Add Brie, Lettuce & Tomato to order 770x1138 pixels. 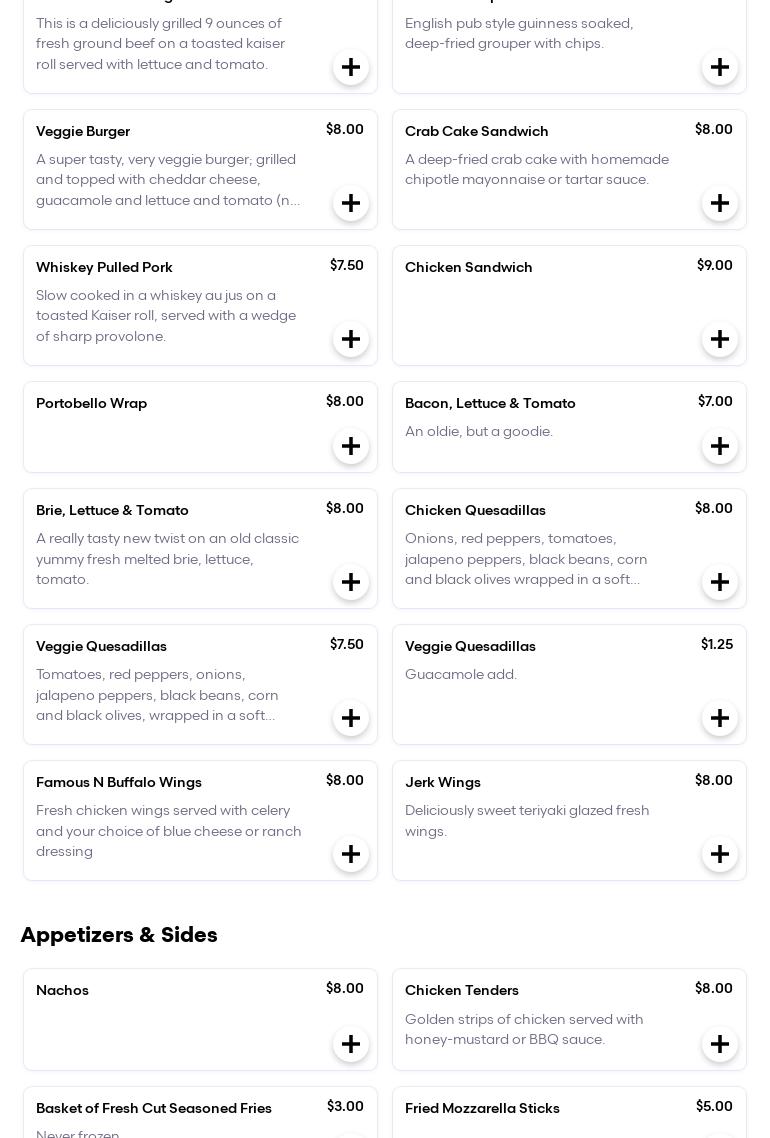coord(351,582)
